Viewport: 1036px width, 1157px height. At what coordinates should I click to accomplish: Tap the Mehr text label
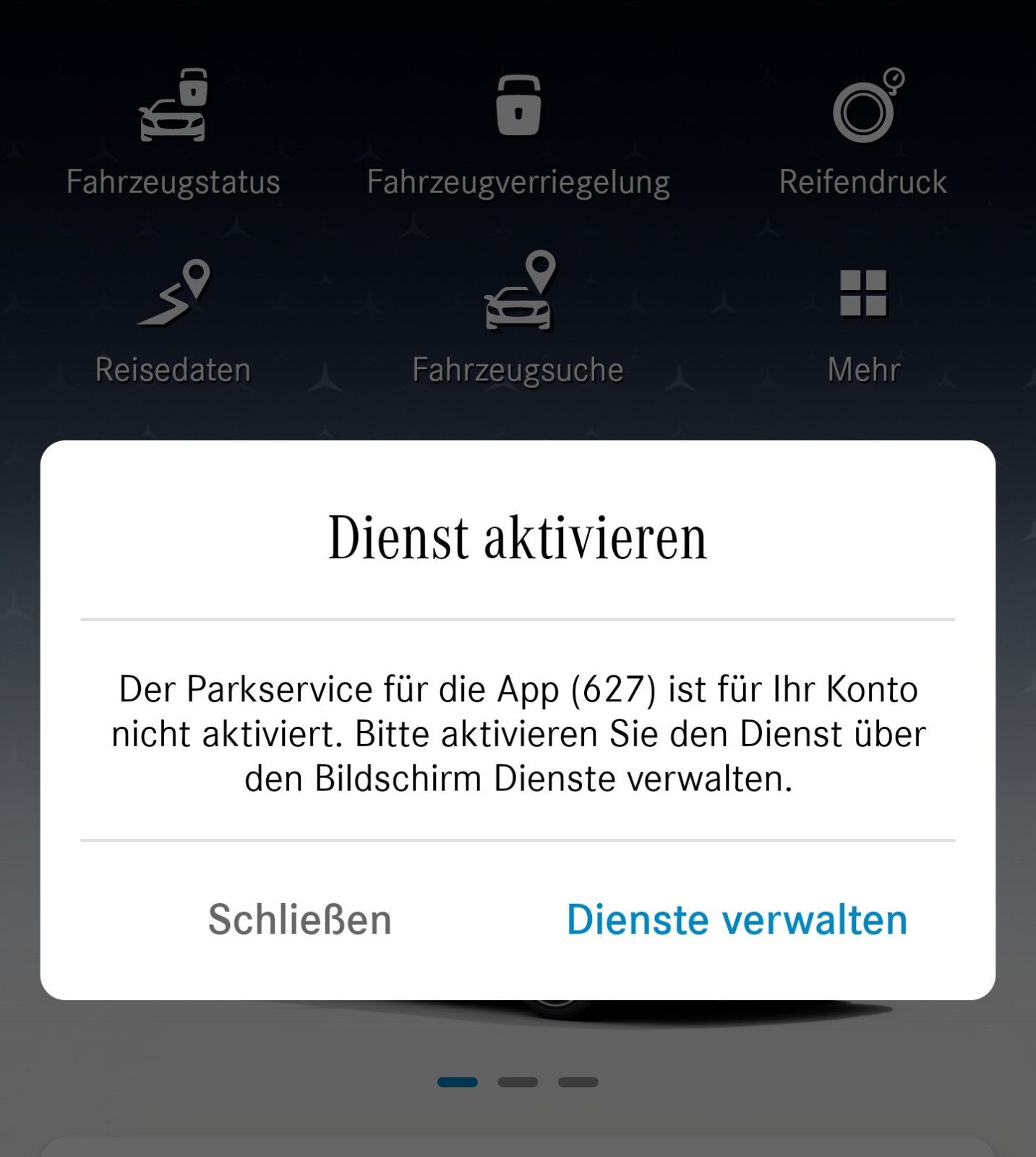click(x=864, y=370)
